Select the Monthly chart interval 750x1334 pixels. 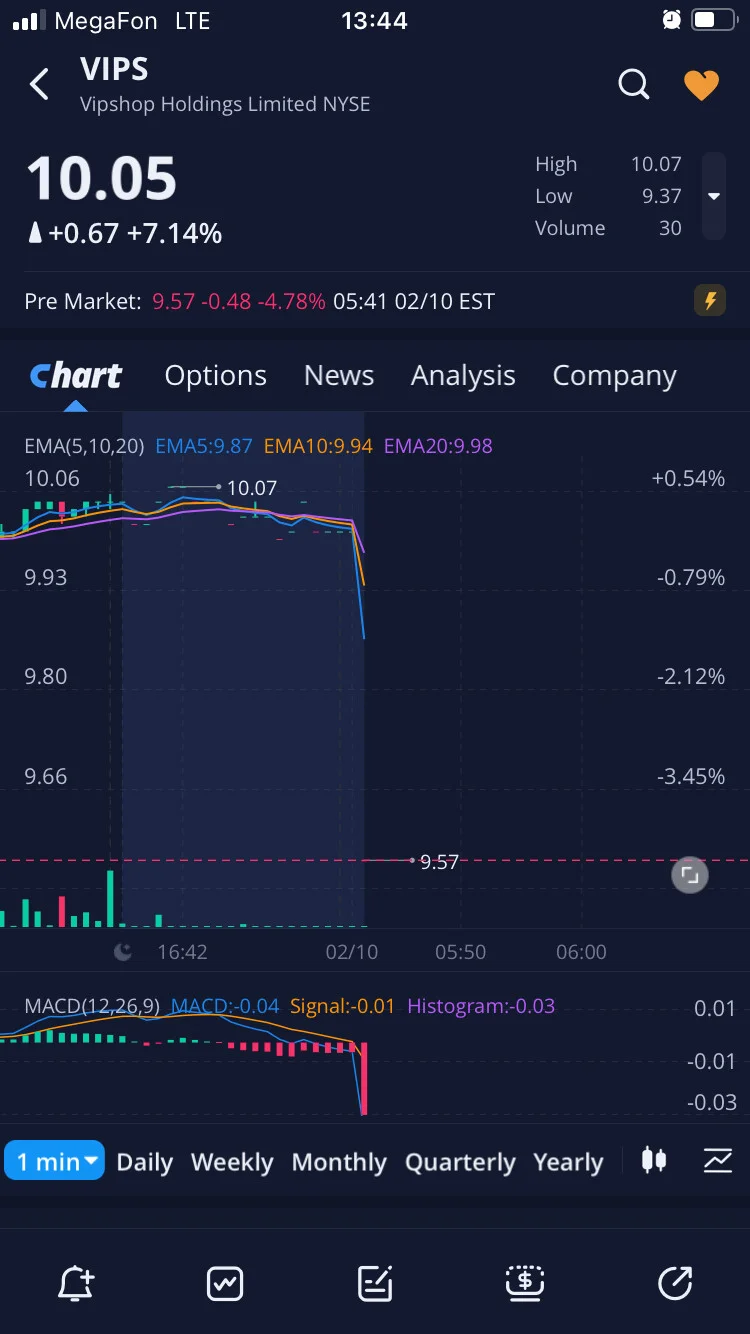[339, 1162]
